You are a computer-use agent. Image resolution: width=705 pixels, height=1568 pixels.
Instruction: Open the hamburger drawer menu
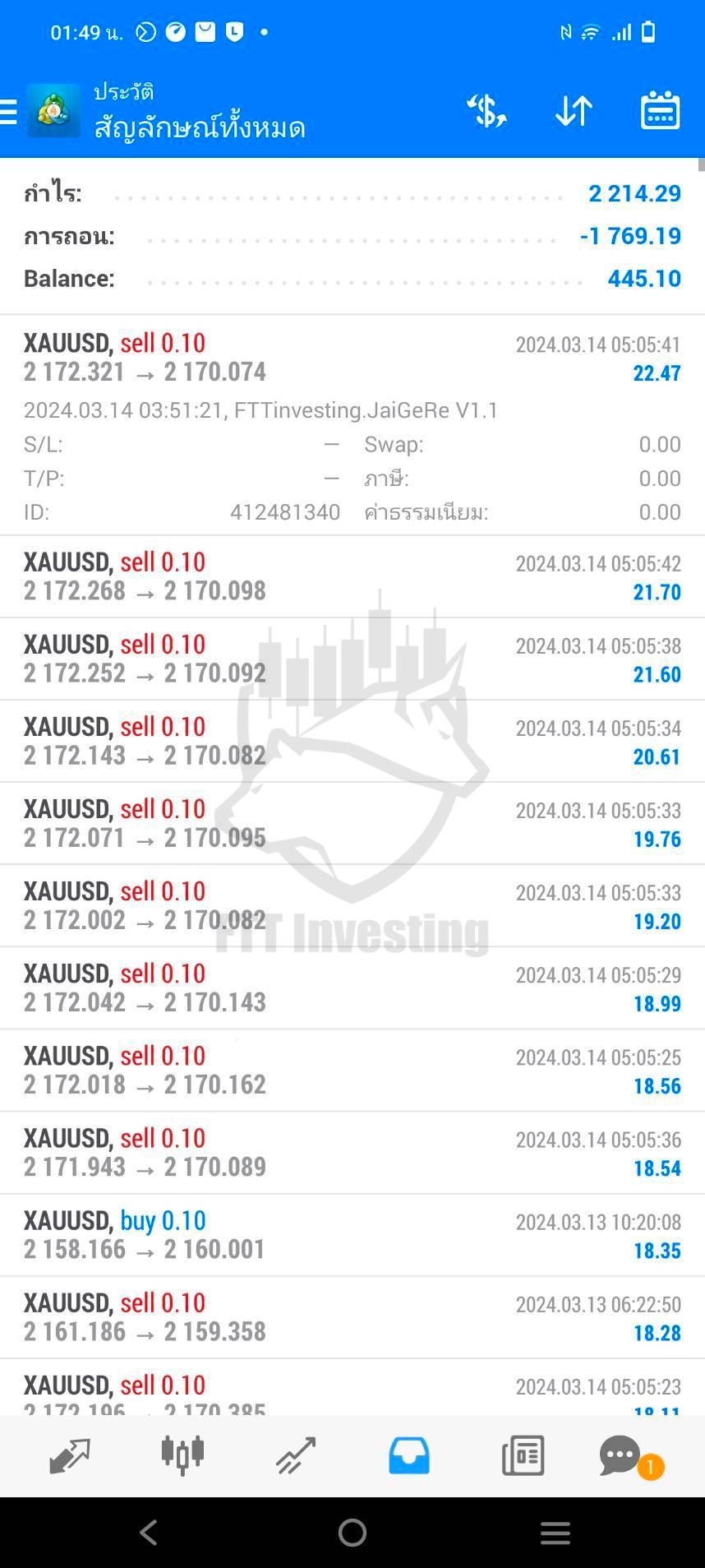coord(8,111)
